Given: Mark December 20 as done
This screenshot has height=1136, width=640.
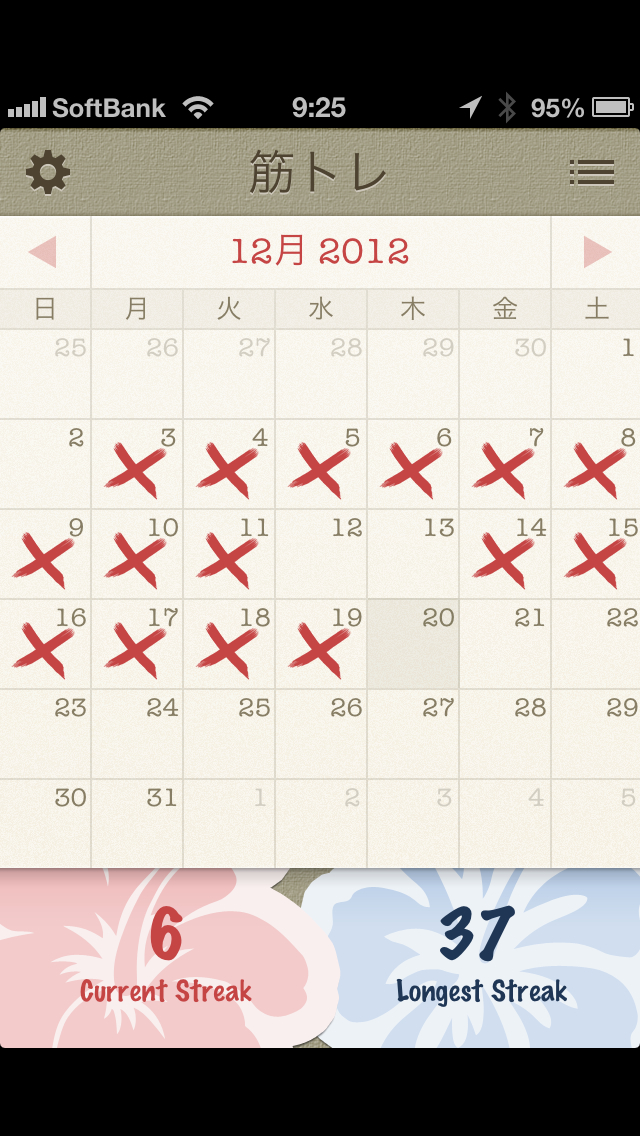Looking at the screenshot, I should [x=413, y=645].
